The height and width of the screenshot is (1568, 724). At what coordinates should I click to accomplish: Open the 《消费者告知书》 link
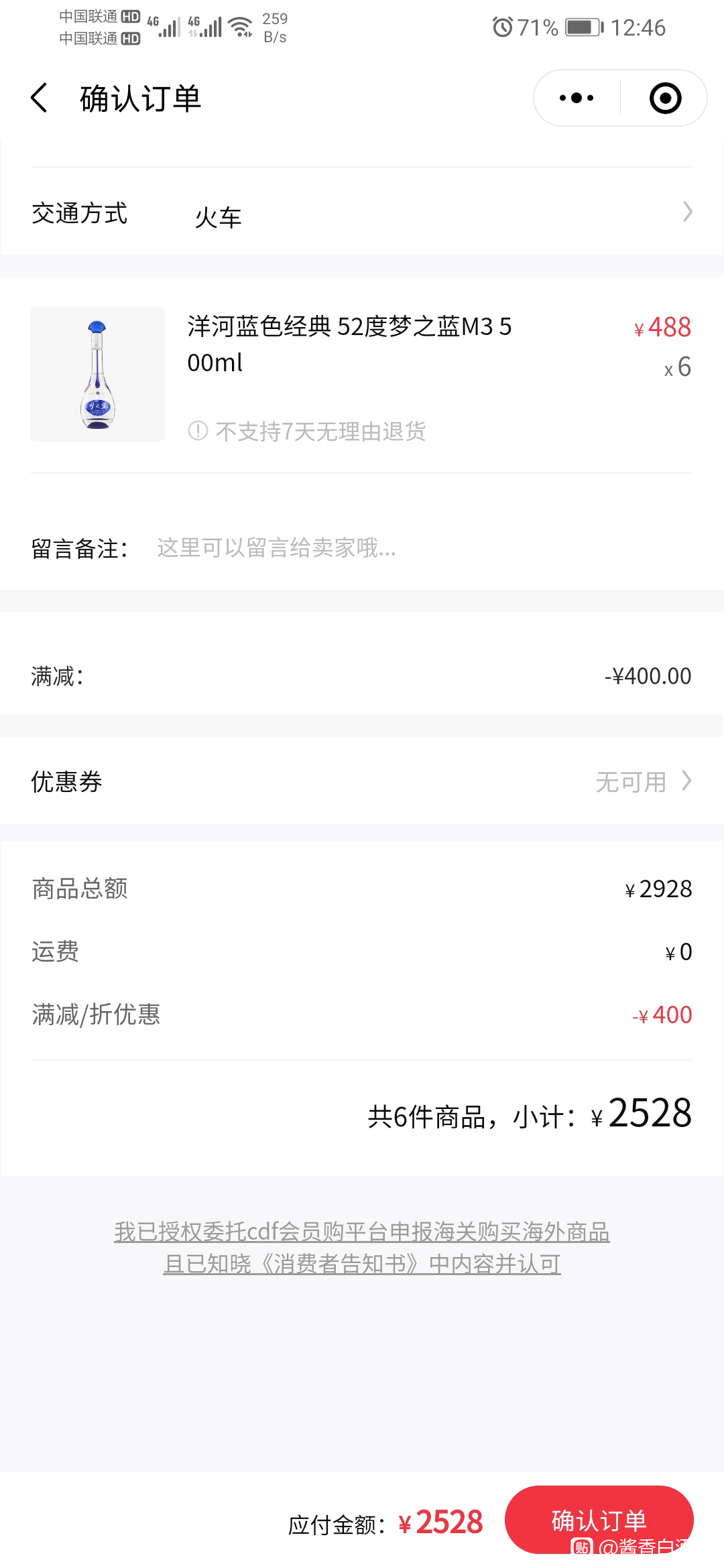[362, 1264]
